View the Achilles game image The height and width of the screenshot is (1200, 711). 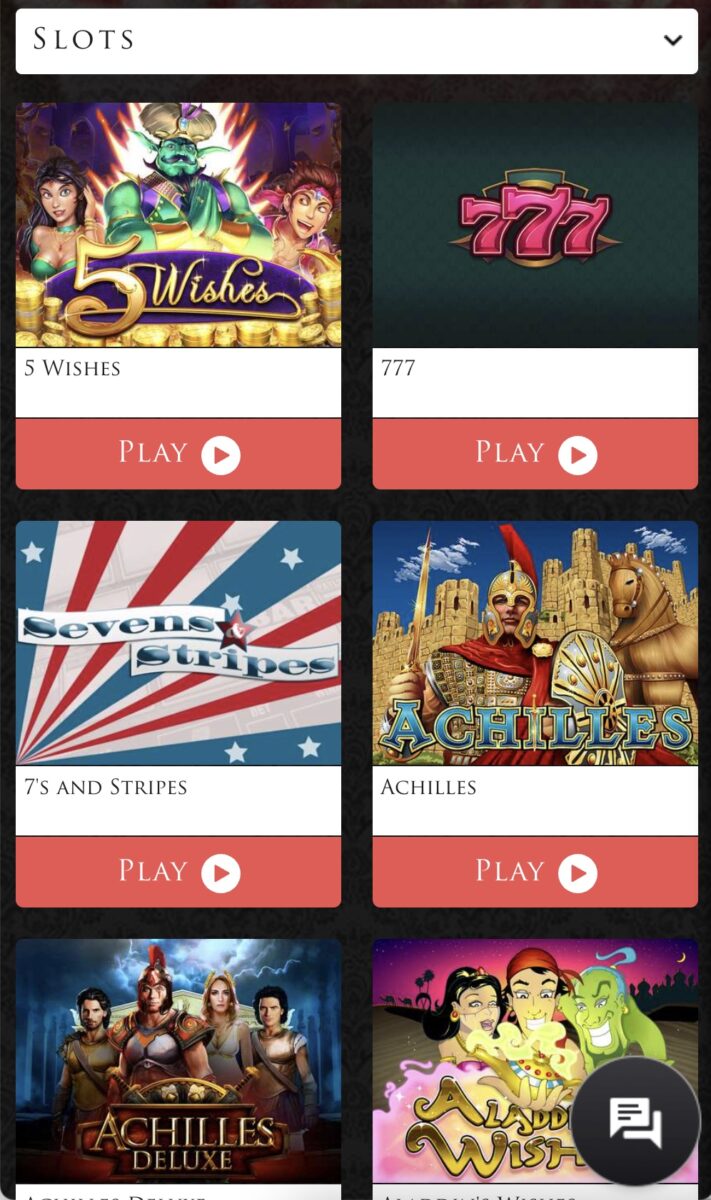(535, 643)
